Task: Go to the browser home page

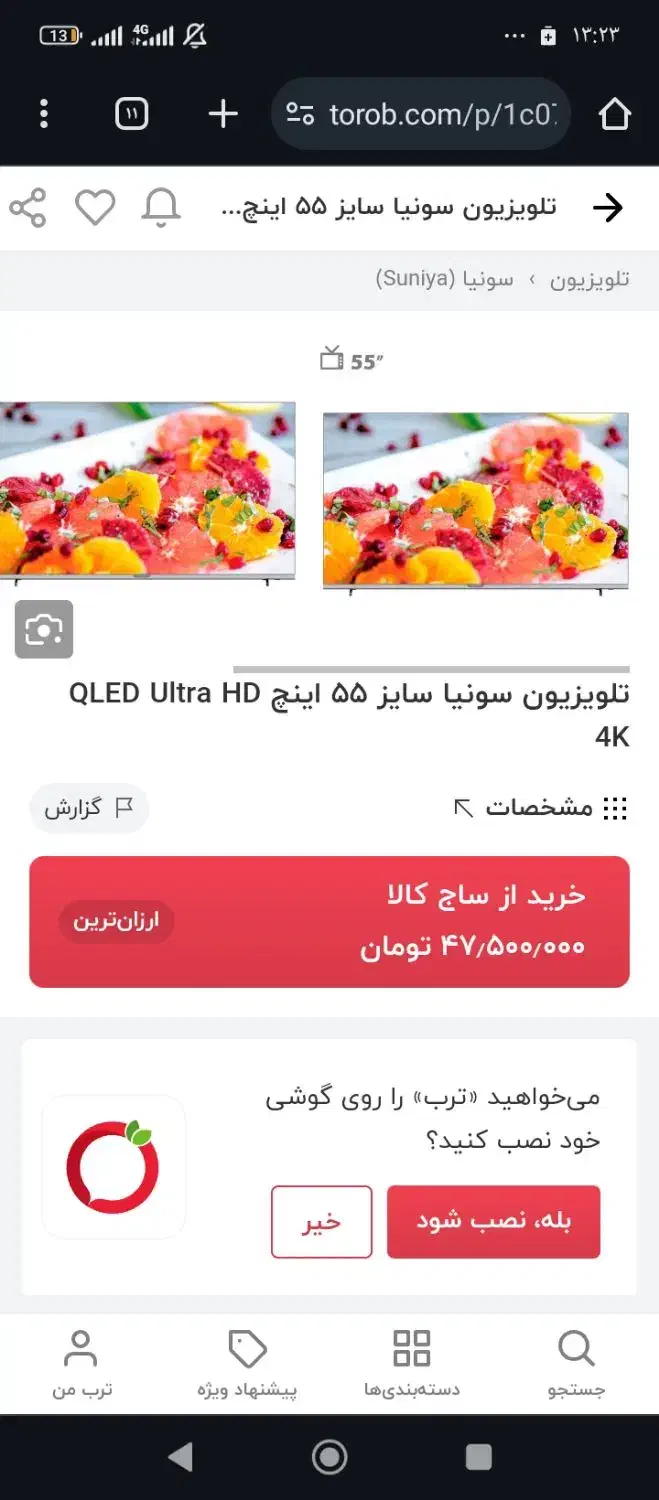Action: coord(614,114)
